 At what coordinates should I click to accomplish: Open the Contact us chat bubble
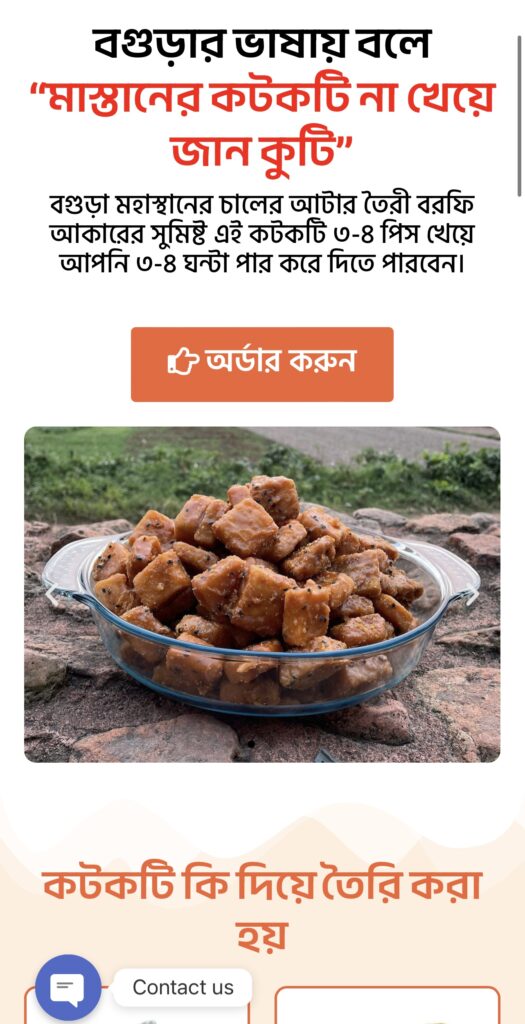pyautogui.click(x=68, y=987)
